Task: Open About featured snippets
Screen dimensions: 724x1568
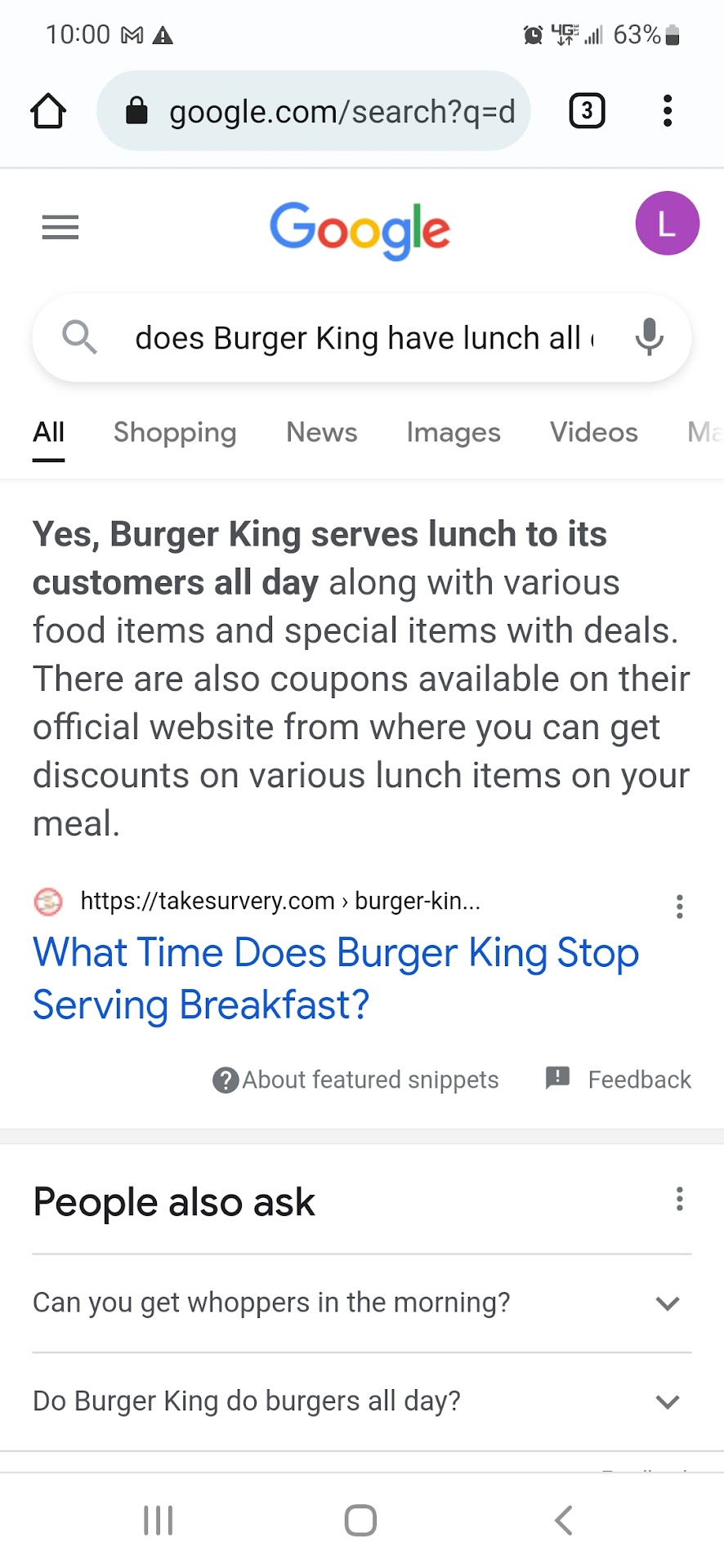Action: [x=356, y=1080]
